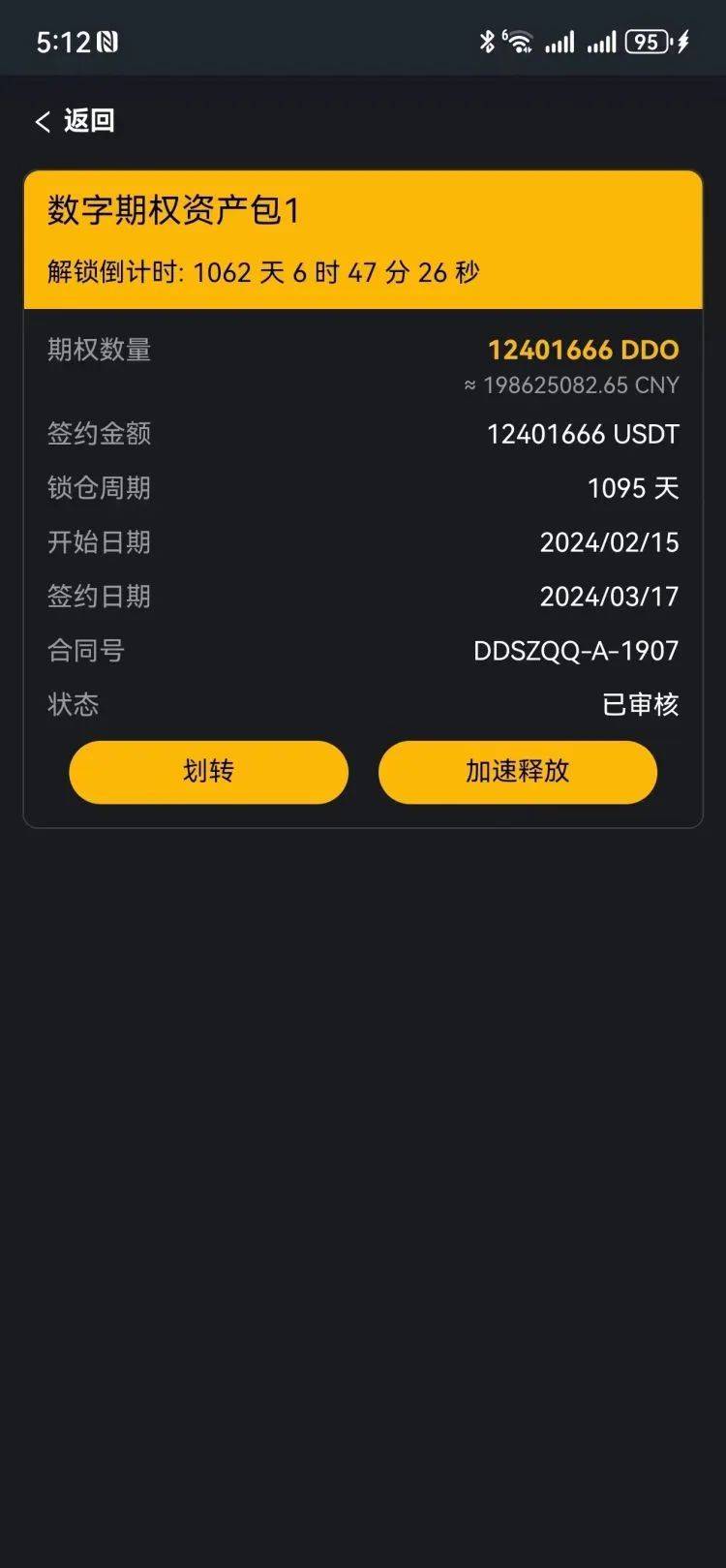Tap the first cellular signal indicator
This screenshot has width=726, height=1568.
coord(561,40)
